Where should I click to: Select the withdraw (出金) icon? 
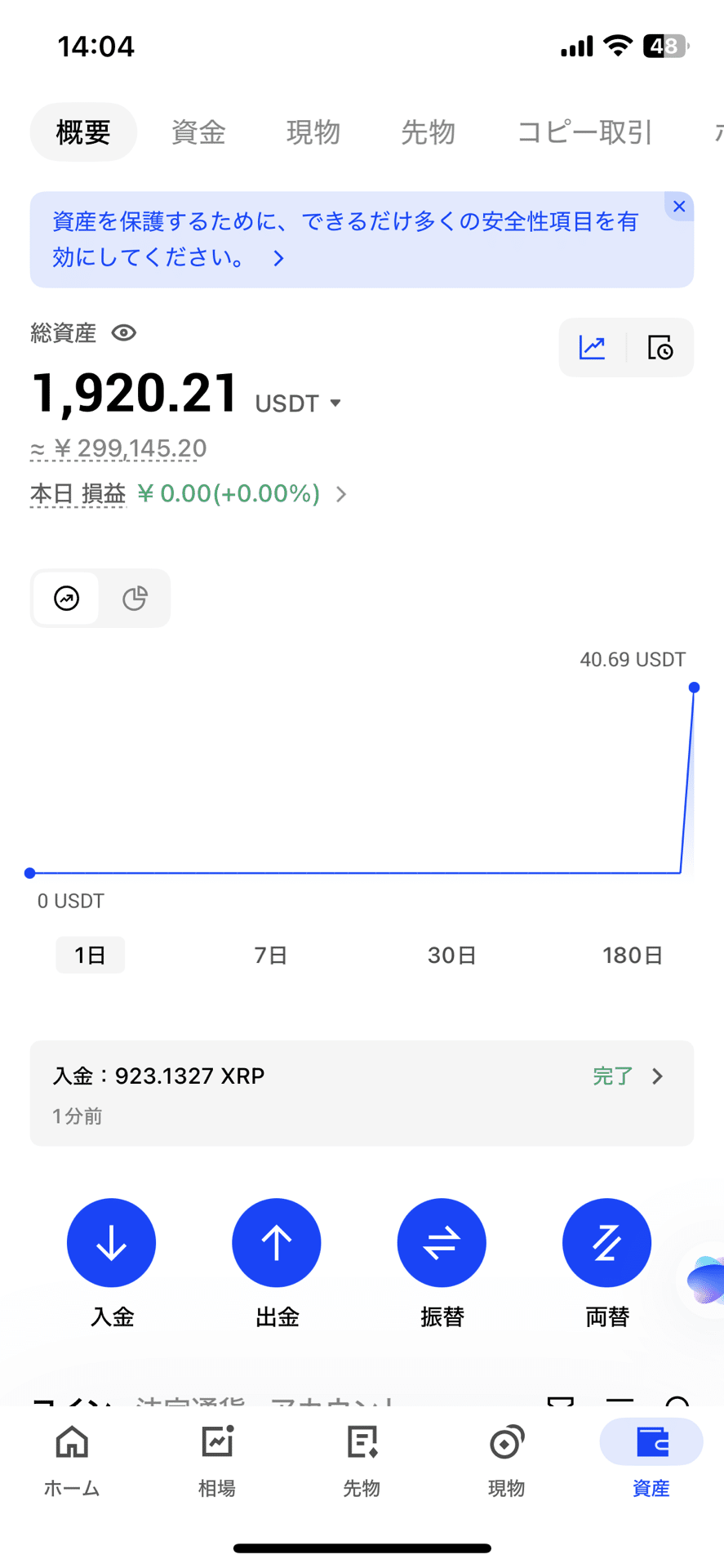pos(276,1242)
